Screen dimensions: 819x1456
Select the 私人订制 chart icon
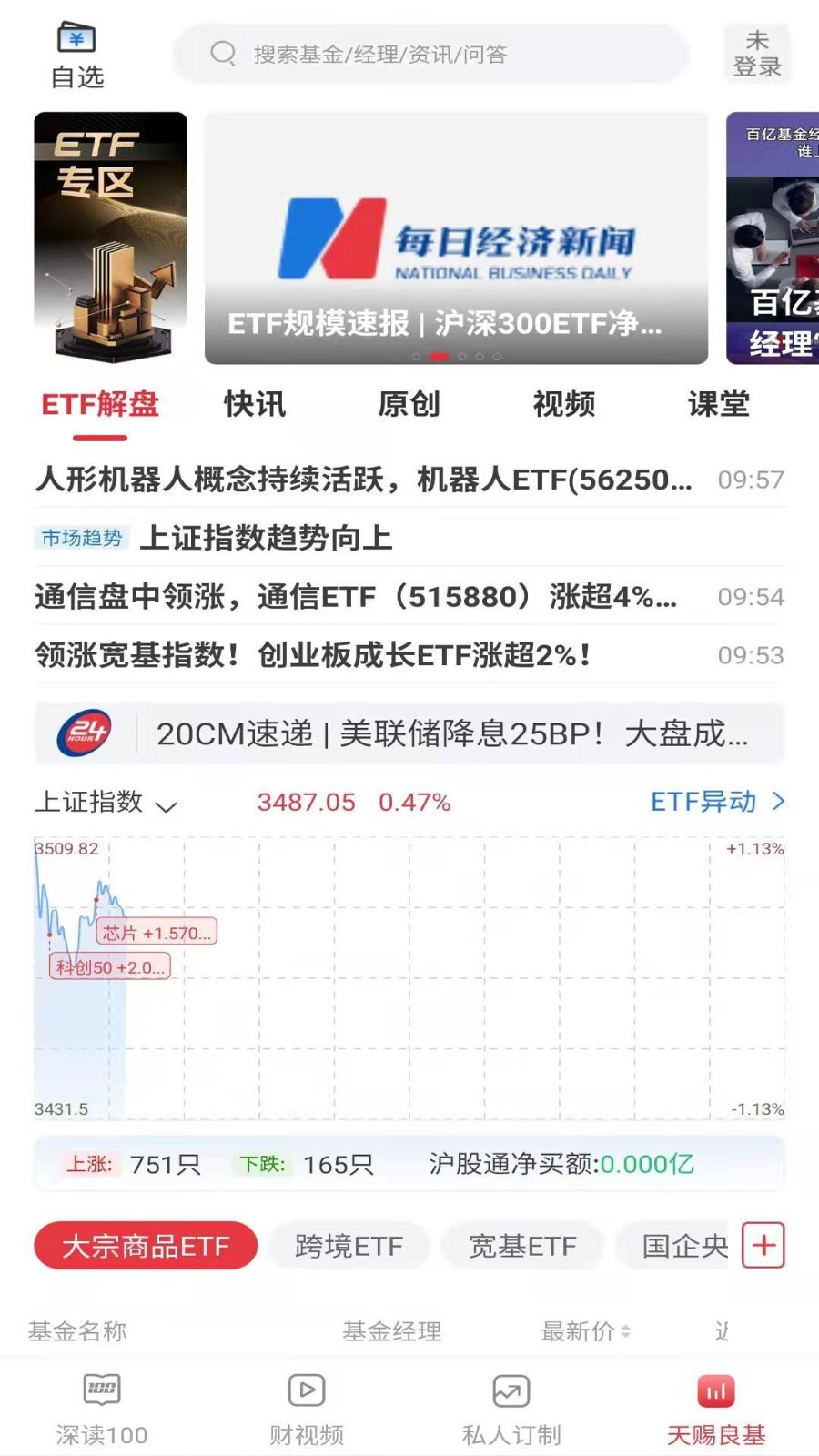pos(510,1390)
